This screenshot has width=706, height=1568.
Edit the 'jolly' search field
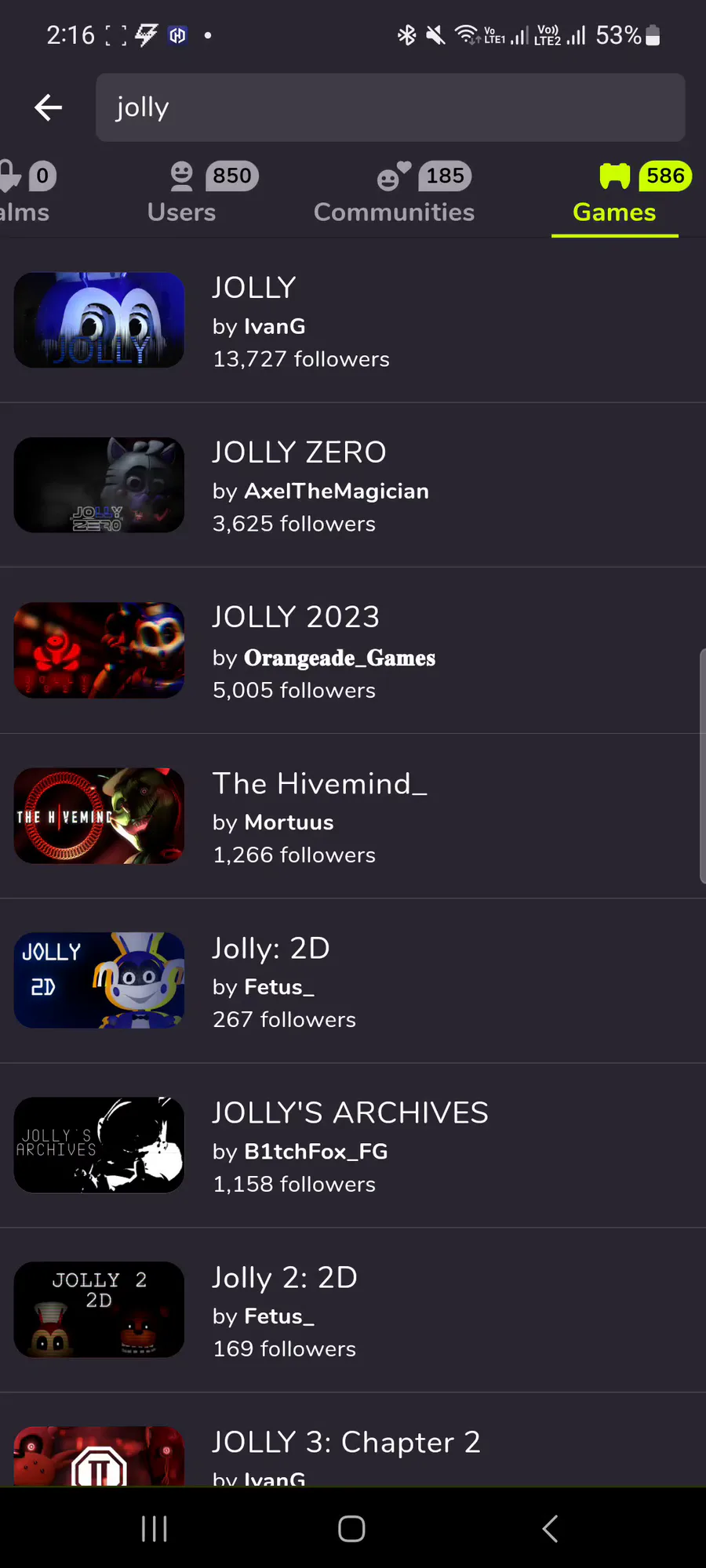pos(390,107)
